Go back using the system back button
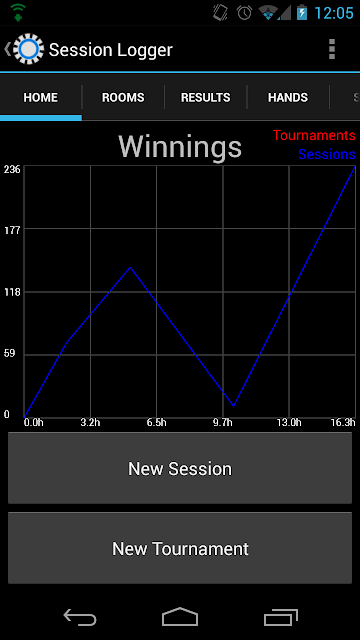The width and height of the screenshot is (360, 640). tap(80, 617)
